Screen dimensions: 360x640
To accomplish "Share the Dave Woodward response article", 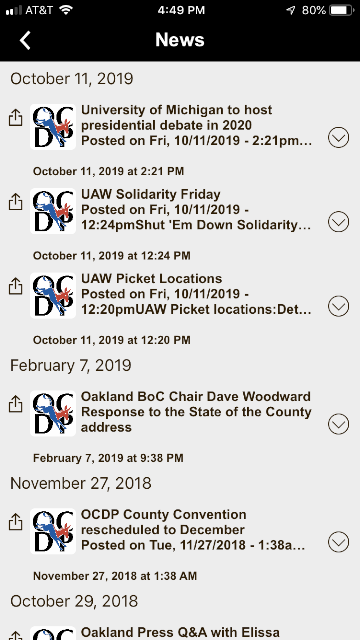I will pyautogui.click(x=16, y=404).
